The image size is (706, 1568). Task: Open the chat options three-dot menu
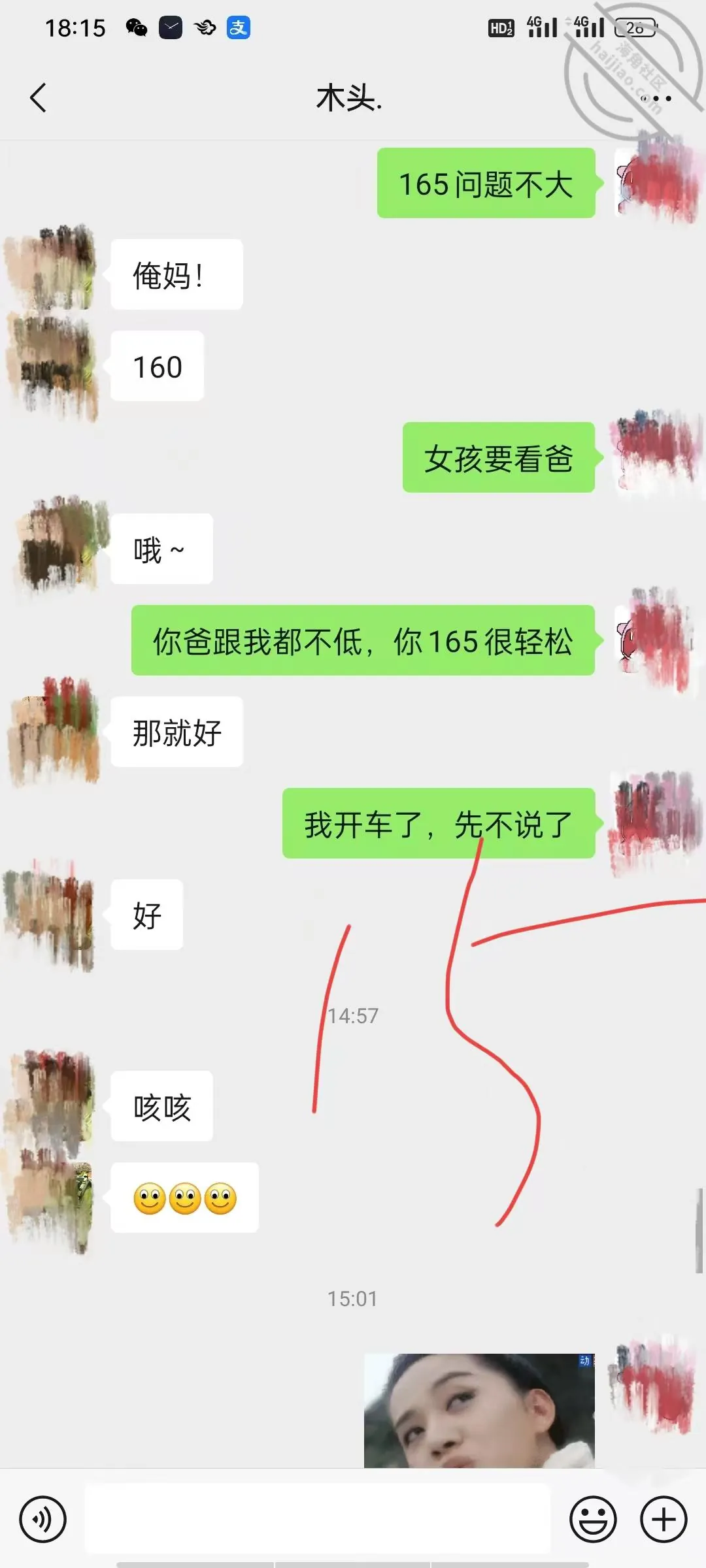(x=656, y=99)
